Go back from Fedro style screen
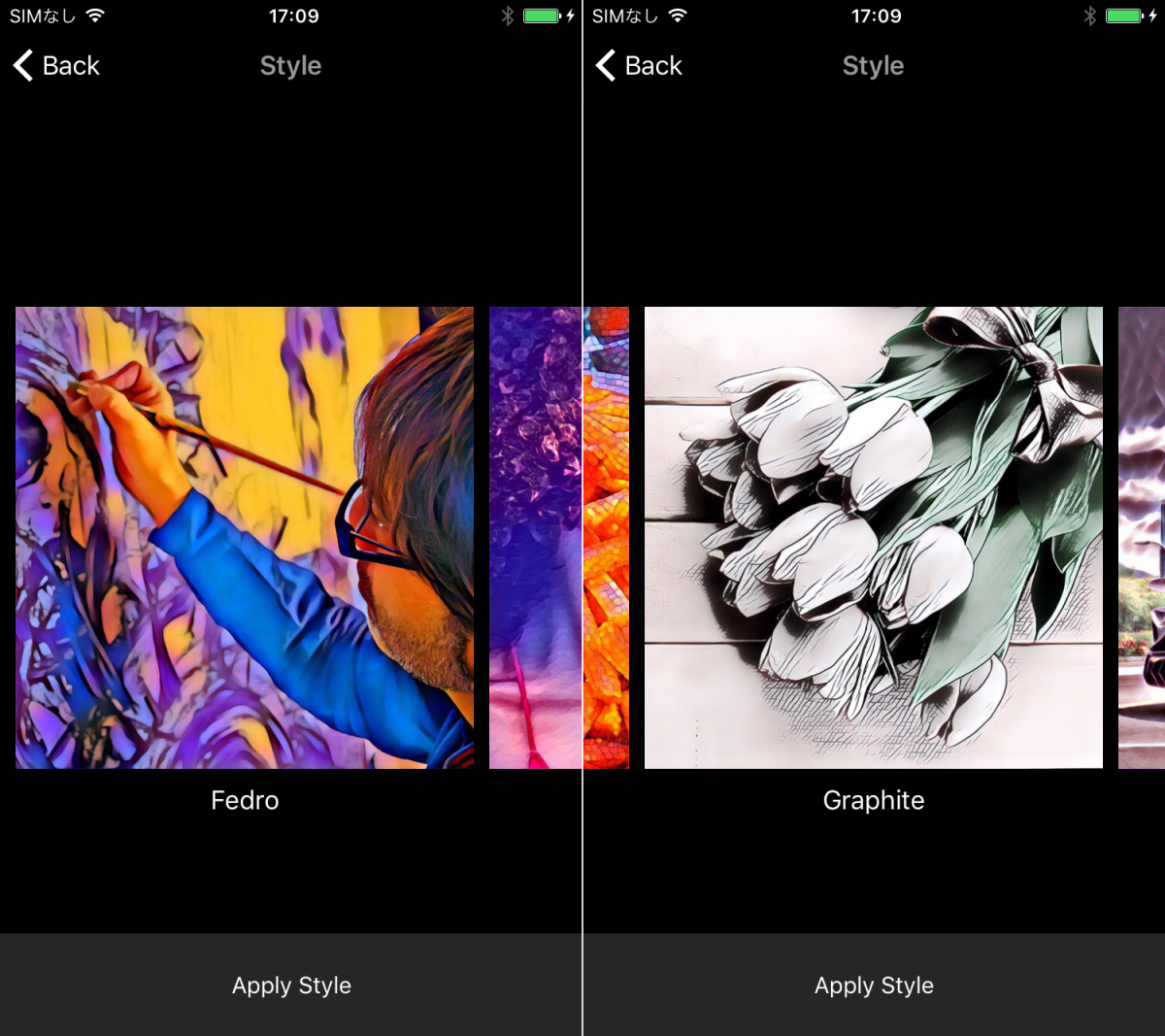 pos(56,66)
